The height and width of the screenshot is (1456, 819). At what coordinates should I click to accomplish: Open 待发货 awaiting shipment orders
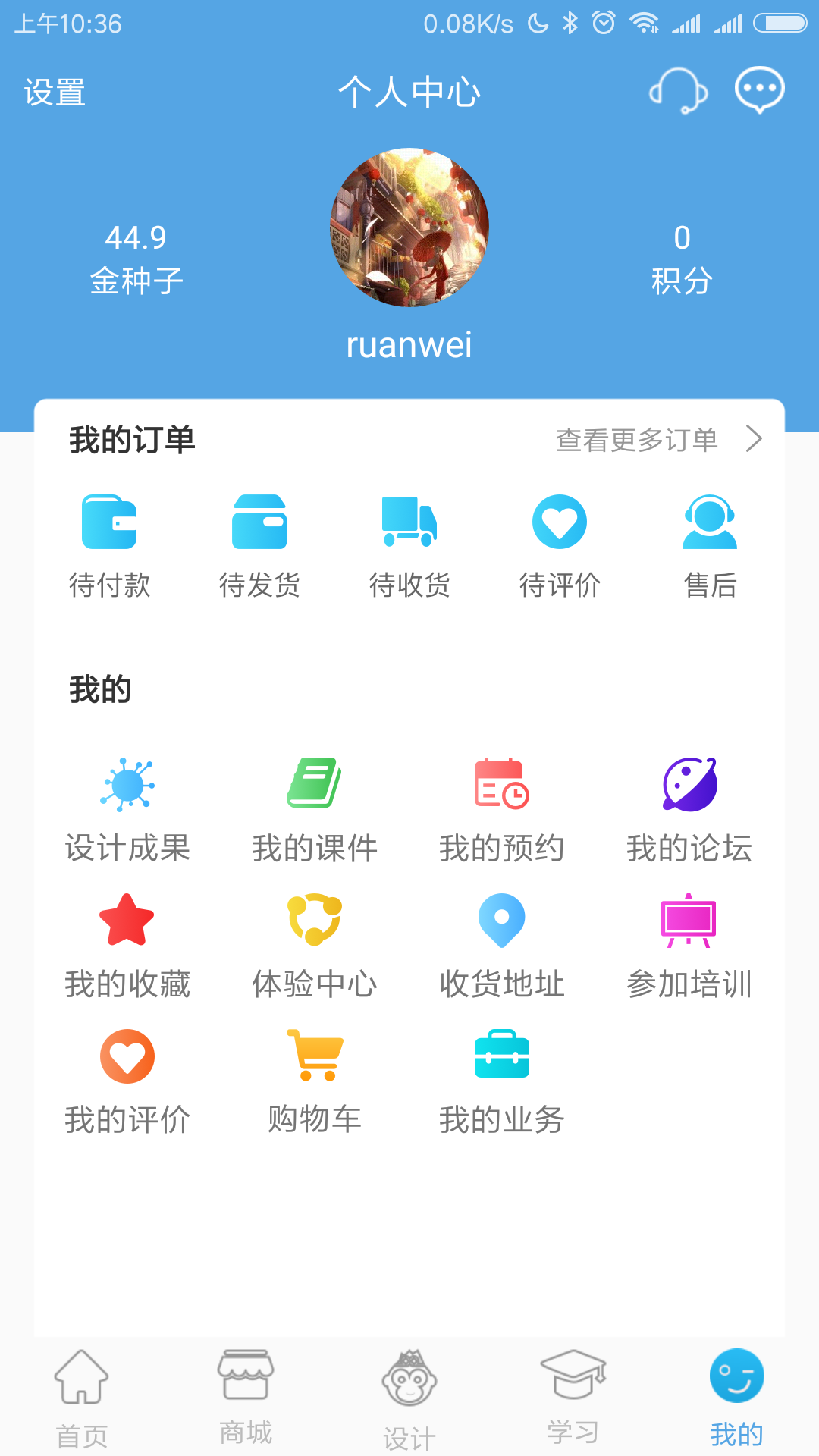point(259,546)
